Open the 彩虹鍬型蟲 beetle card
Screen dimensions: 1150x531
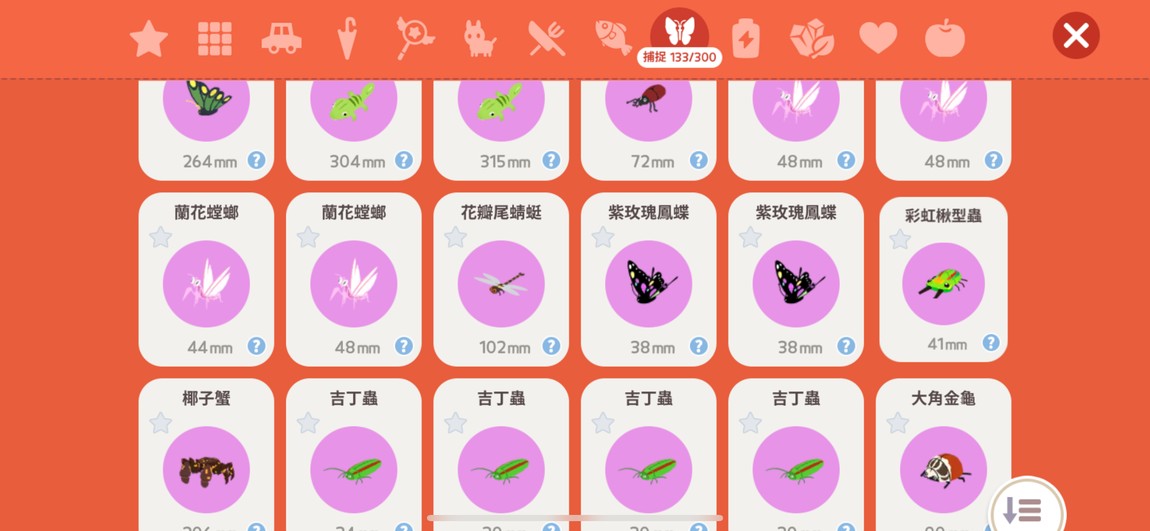point(943,284)
